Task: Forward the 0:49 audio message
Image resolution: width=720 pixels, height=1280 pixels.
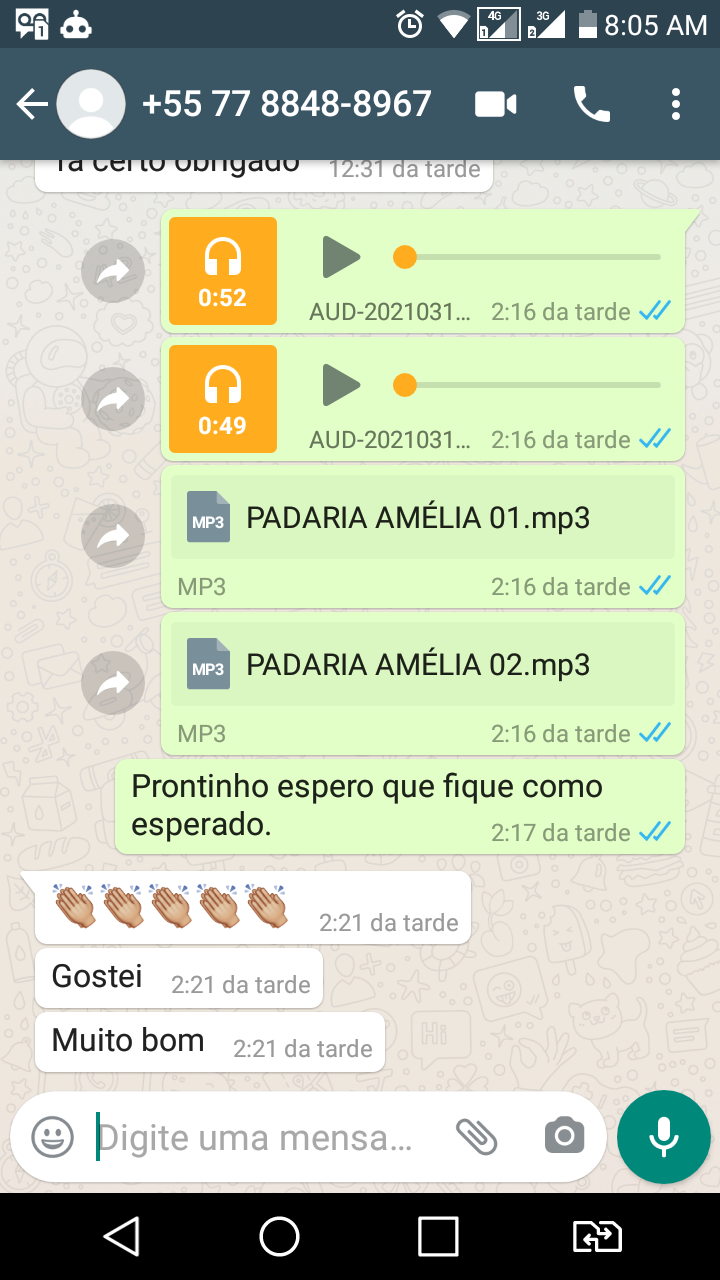Action: (x=113, y=399)
